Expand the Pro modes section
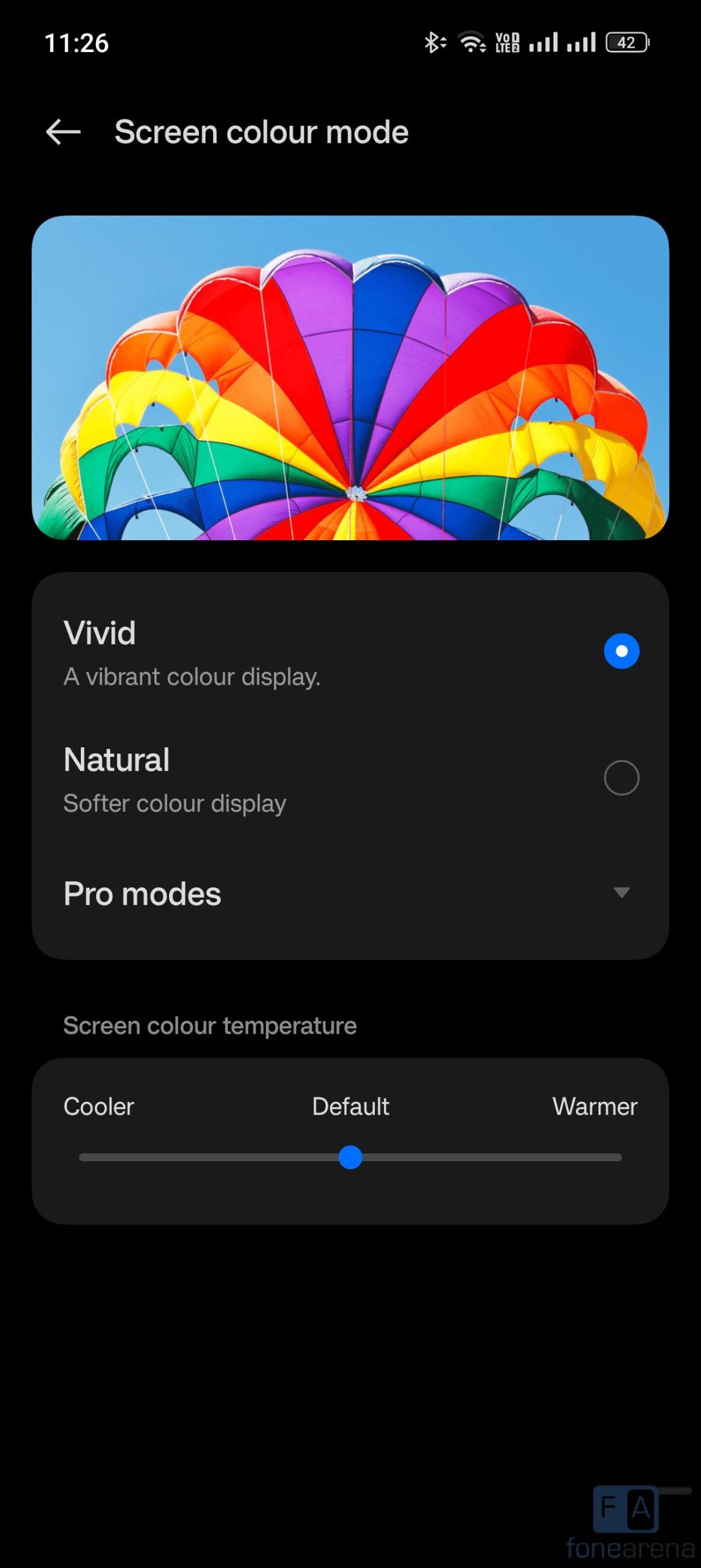Viewport: 701px width, 1568px height. pos(621,892)
